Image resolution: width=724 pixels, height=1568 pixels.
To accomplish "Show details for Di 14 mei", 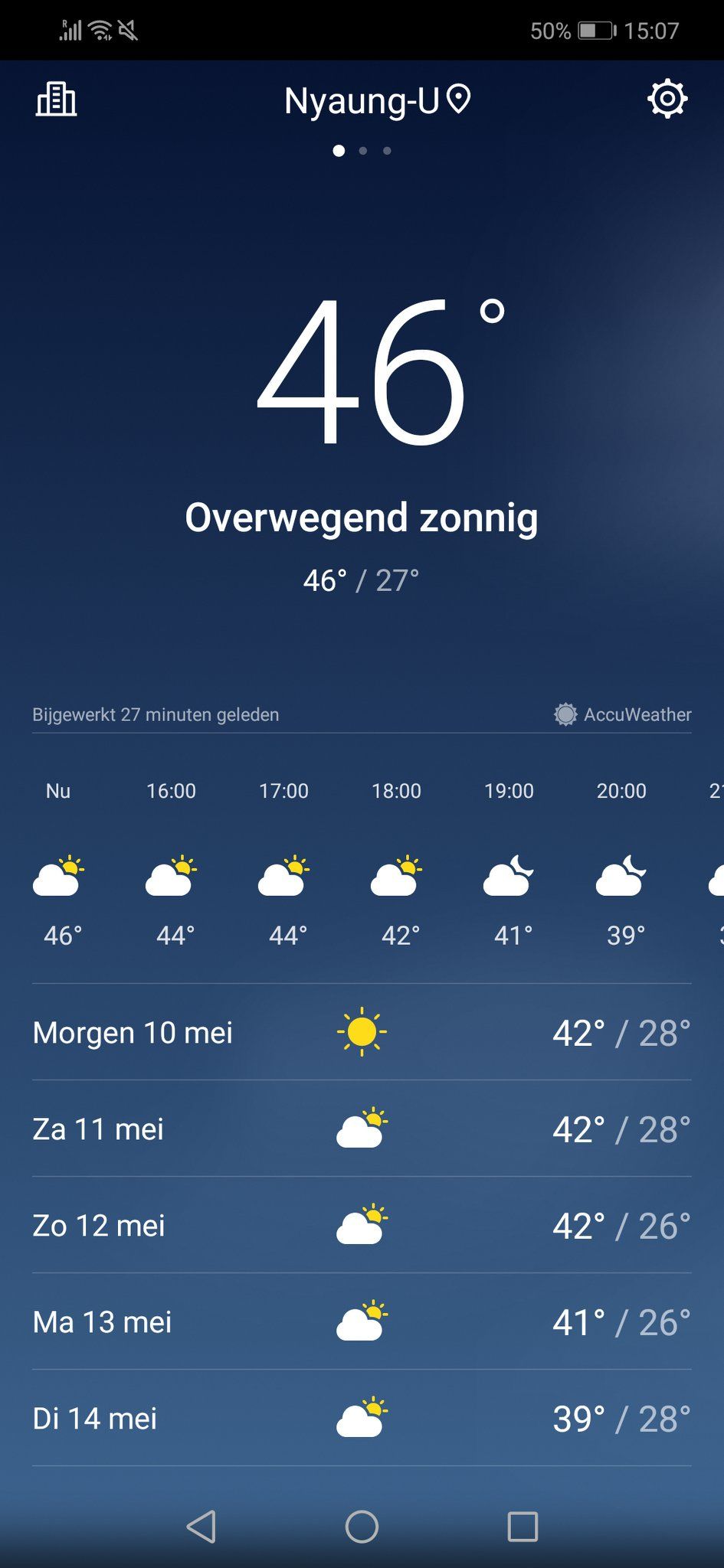I will (362, 1418).
